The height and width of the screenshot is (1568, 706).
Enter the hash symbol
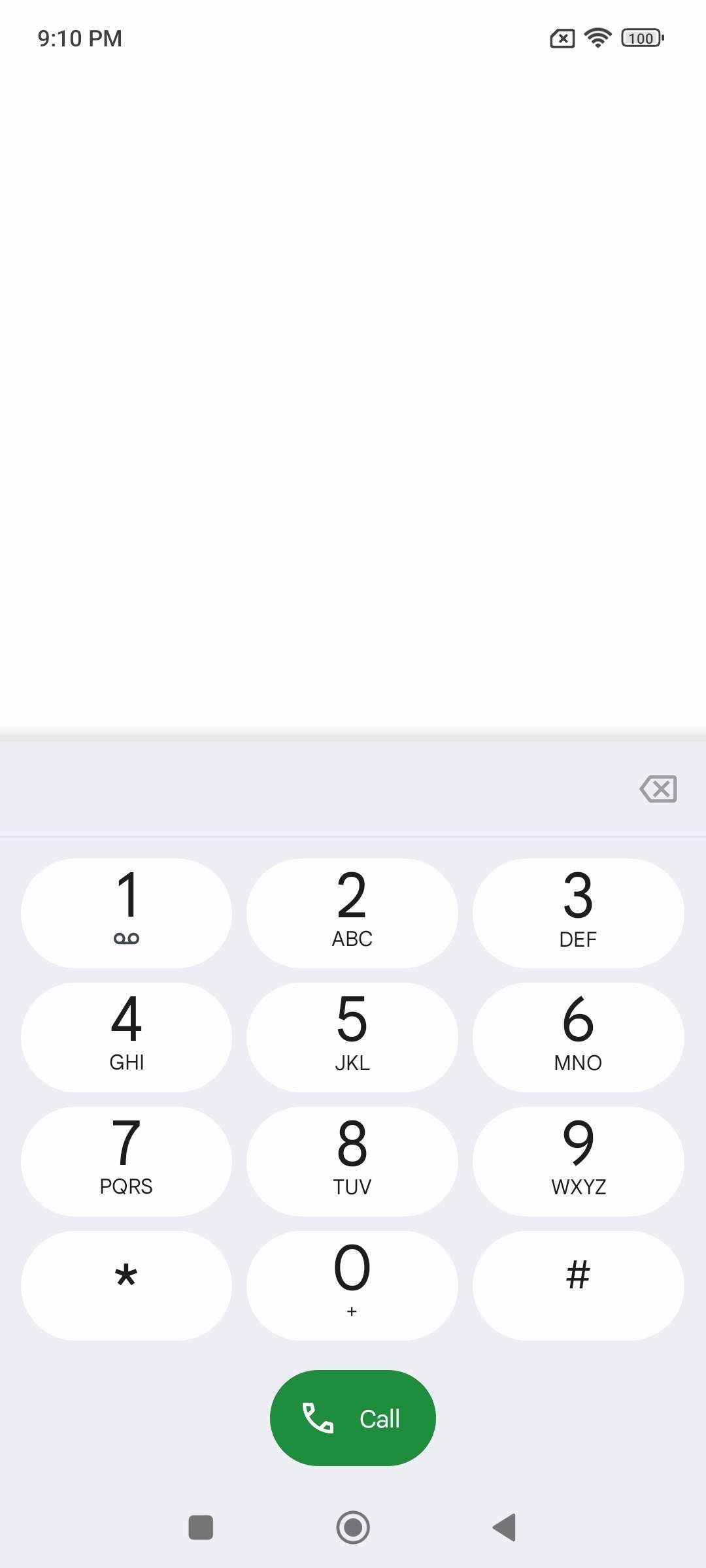point(578,1285)
